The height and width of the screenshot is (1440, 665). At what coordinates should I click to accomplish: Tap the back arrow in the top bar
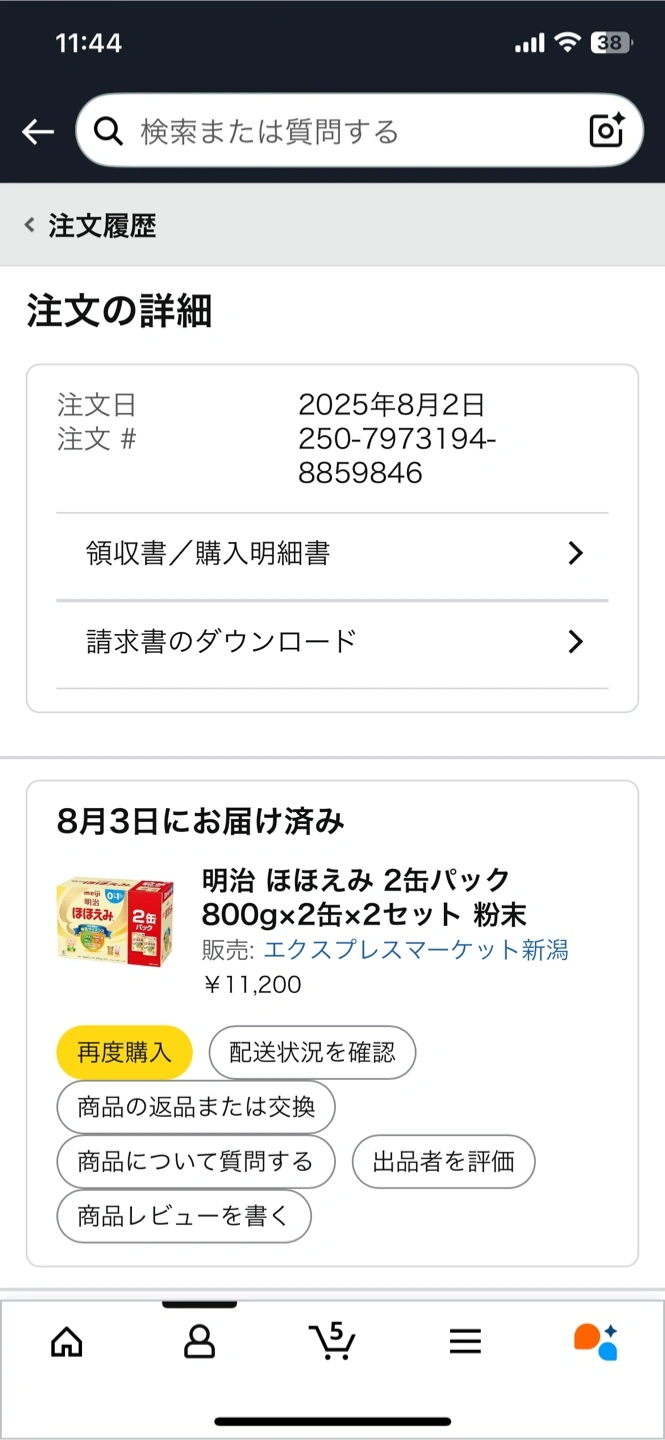38,131
